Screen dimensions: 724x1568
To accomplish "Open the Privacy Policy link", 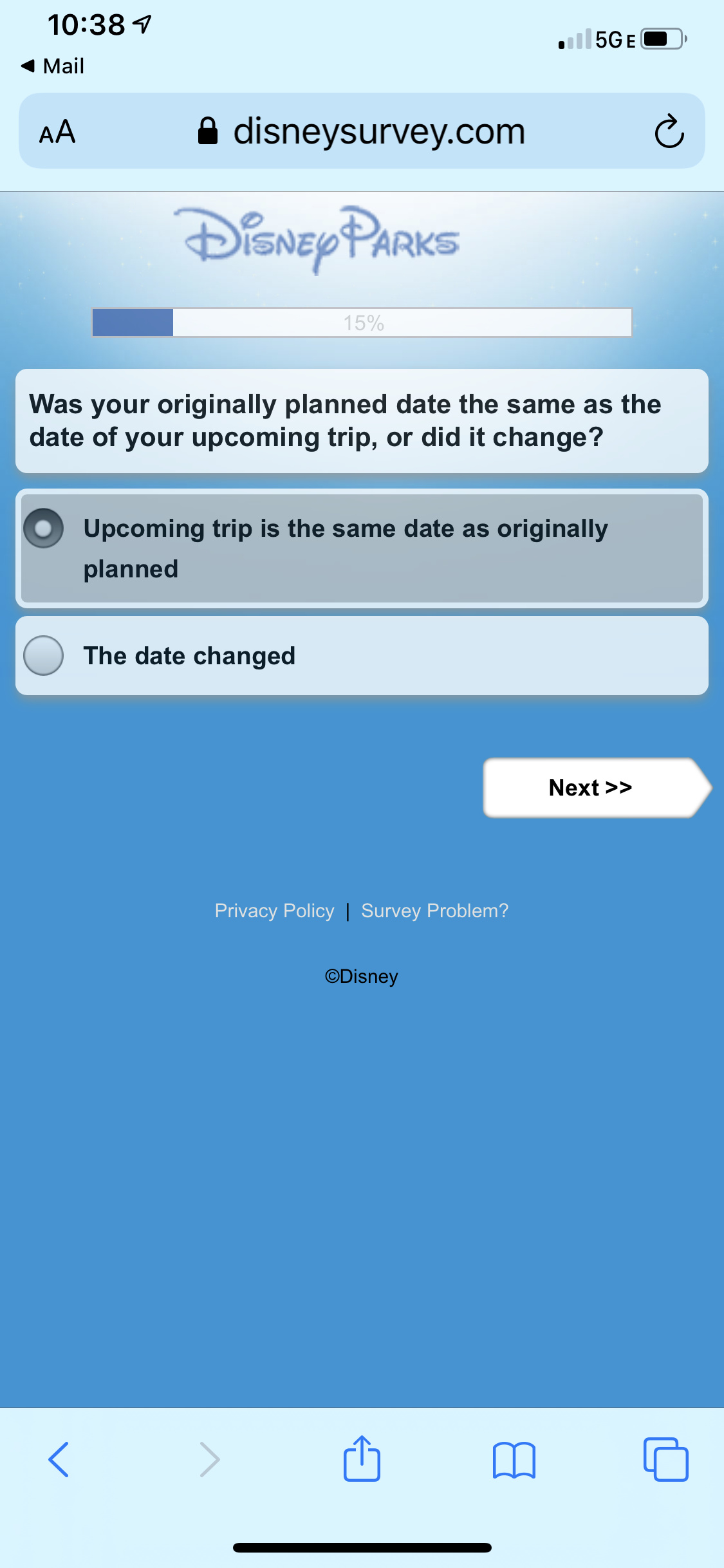I will (274, 910).
